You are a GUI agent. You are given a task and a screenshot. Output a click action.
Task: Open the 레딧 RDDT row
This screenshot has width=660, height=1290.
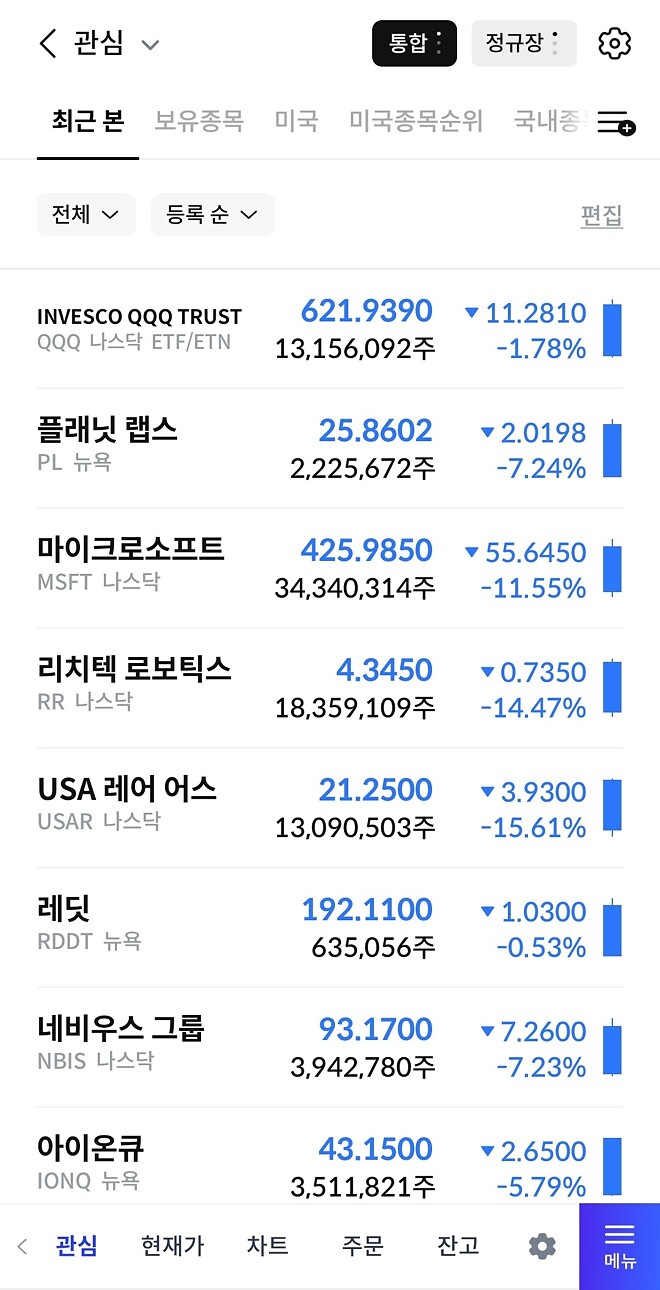(x=90, y=924)
